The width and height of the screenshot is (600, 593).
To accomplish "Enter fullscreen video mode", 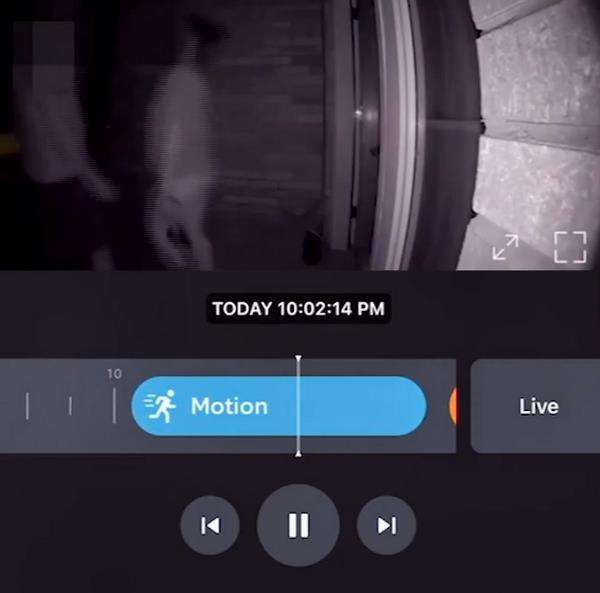I will point(570,247).
